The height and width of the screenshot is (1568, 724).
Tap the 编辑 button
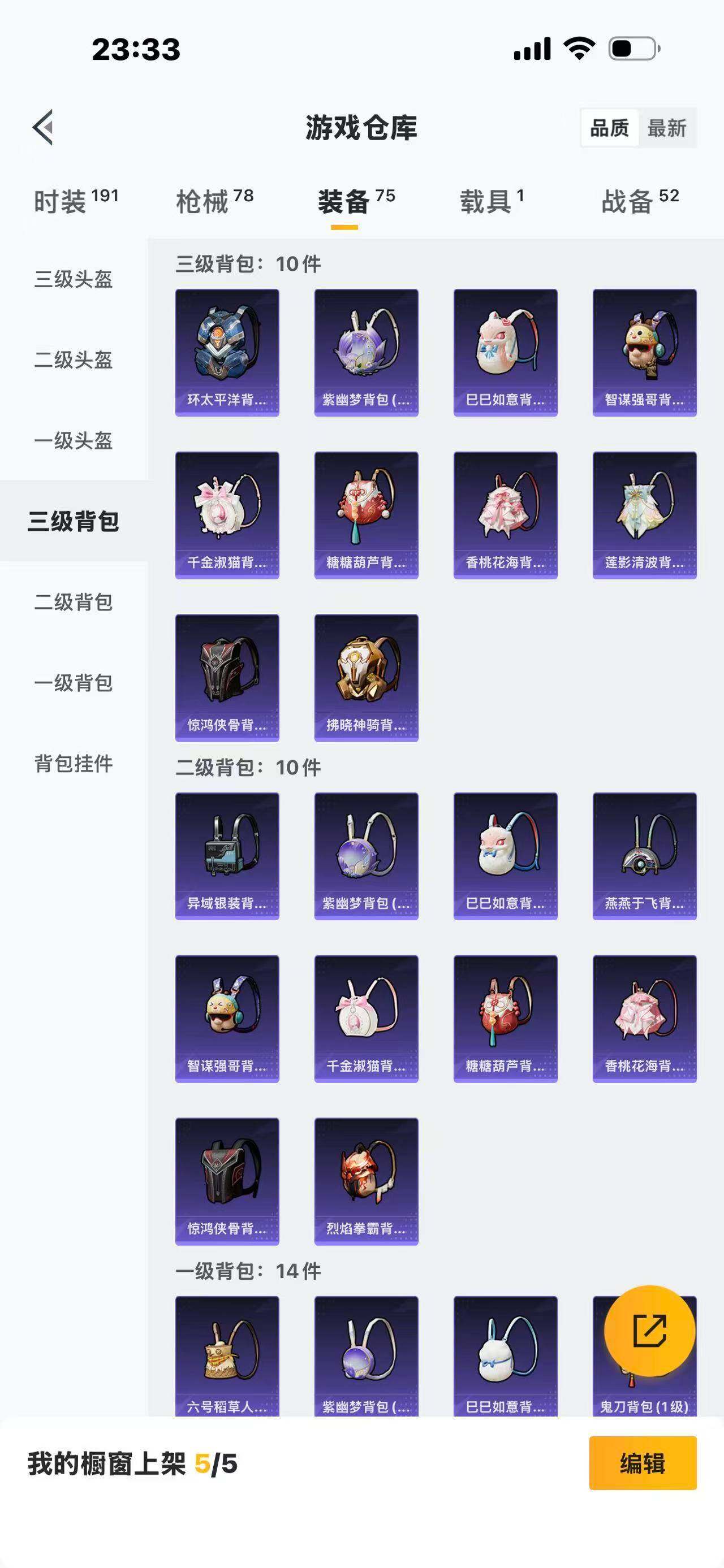pos(642,1463)
